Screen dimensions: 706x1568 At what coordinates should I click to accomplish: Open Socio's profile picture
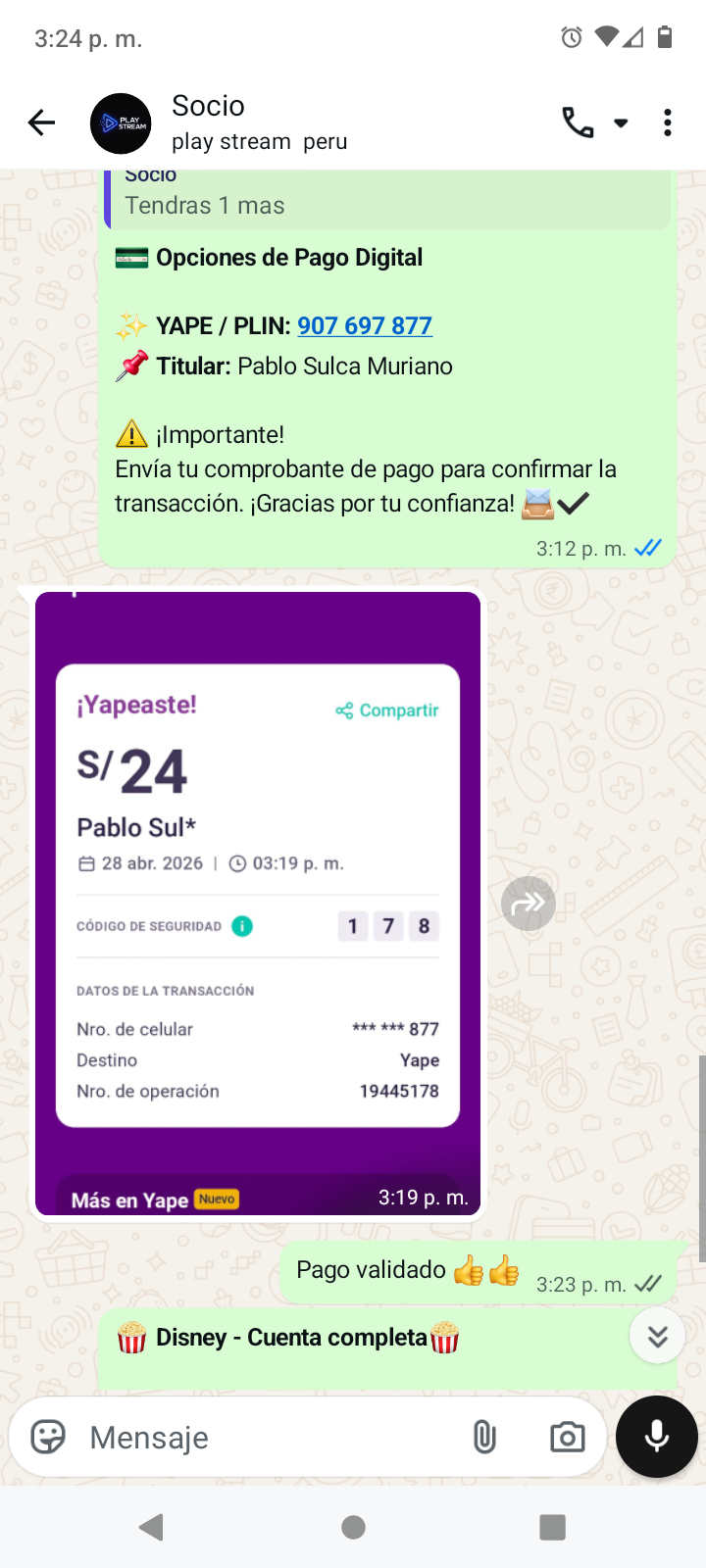point(121,123)
